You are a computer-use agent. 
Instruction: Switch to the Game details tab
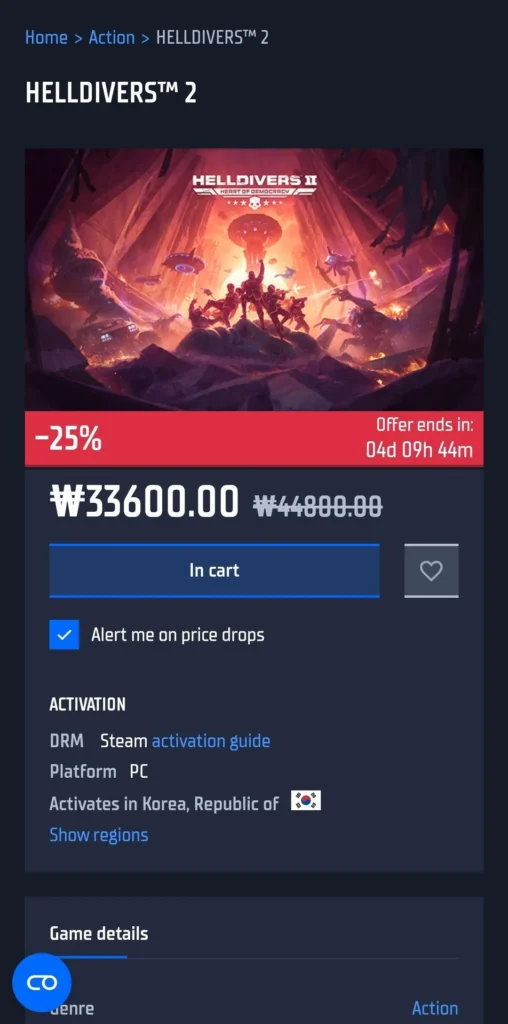pyautogui.click(x=99, y=933)
